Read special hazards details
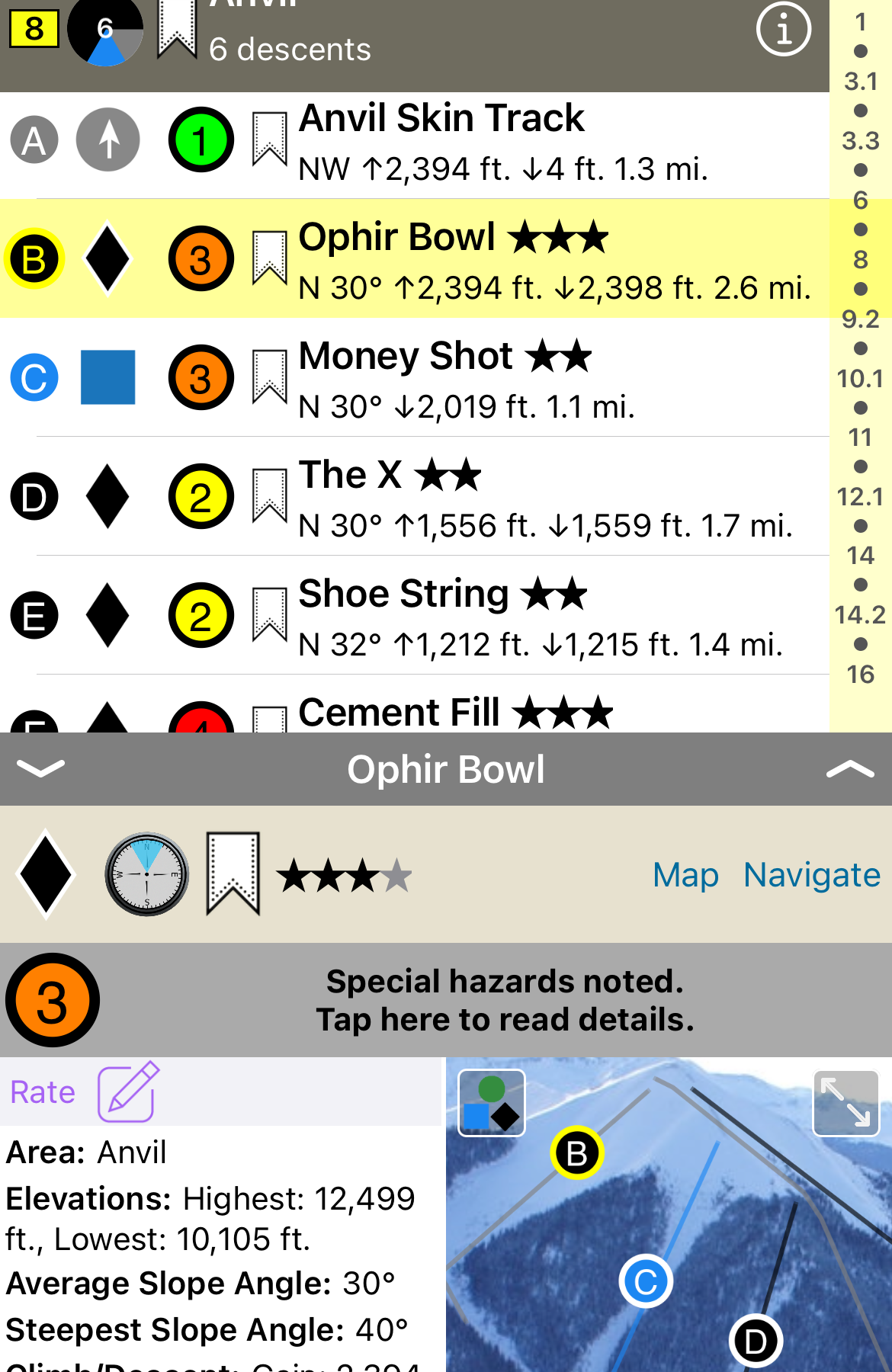The height and width of the screenshot is (1372, 892). (x=505, y=1000)
